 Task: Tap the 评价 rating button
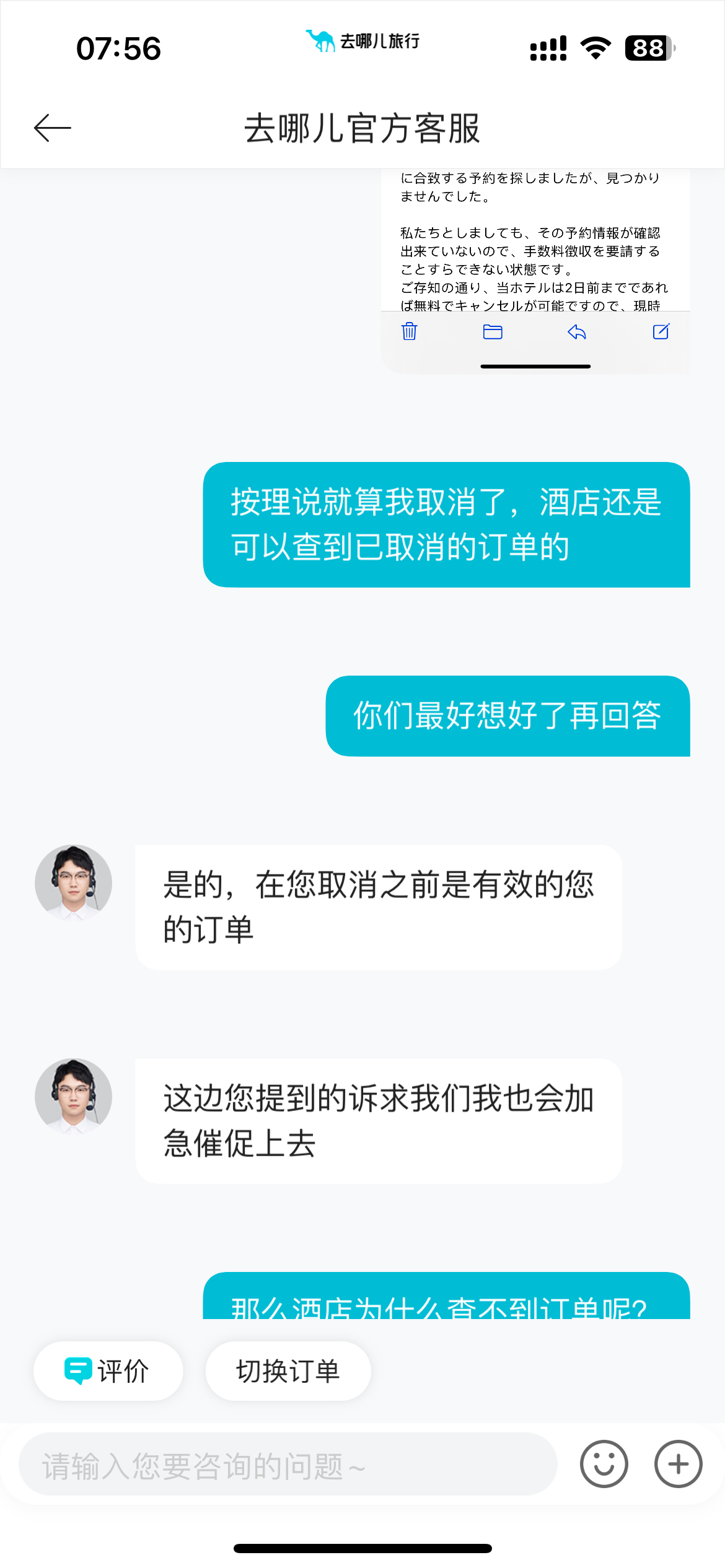click(108, 1371)
